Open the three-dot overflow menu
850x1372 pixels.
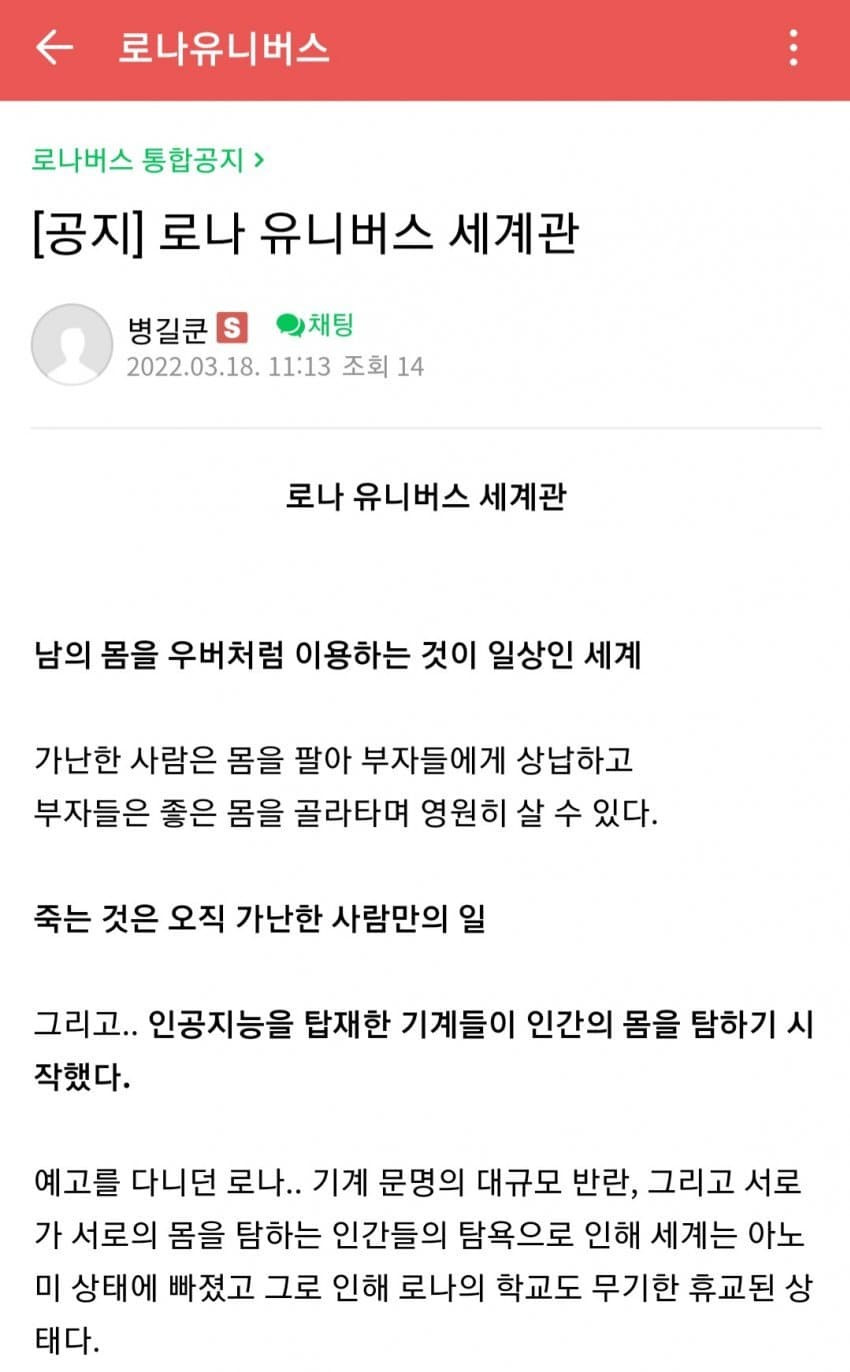[793, 48]
